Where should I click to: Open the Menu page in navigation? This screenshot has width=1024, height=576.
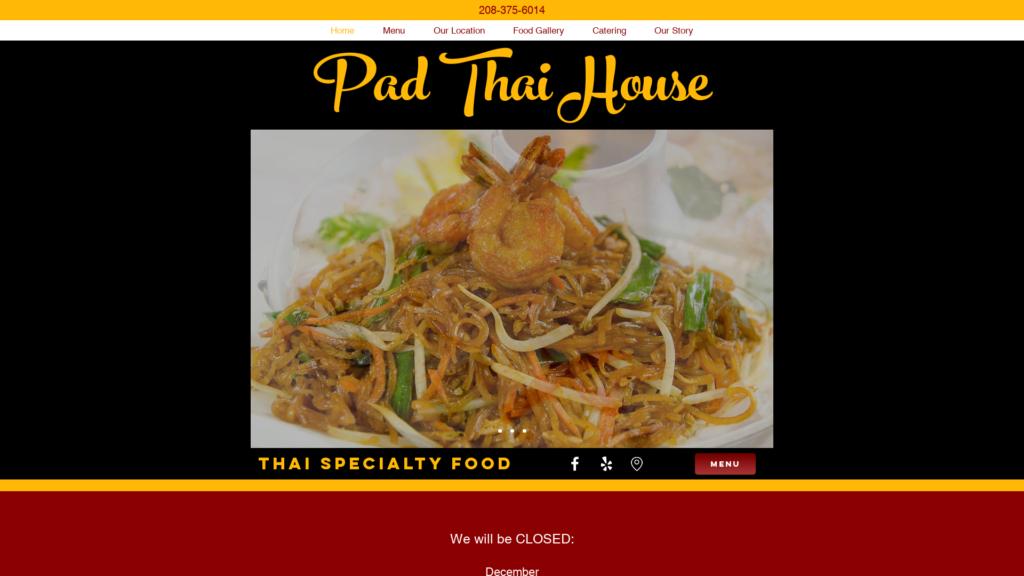point(393,31)
